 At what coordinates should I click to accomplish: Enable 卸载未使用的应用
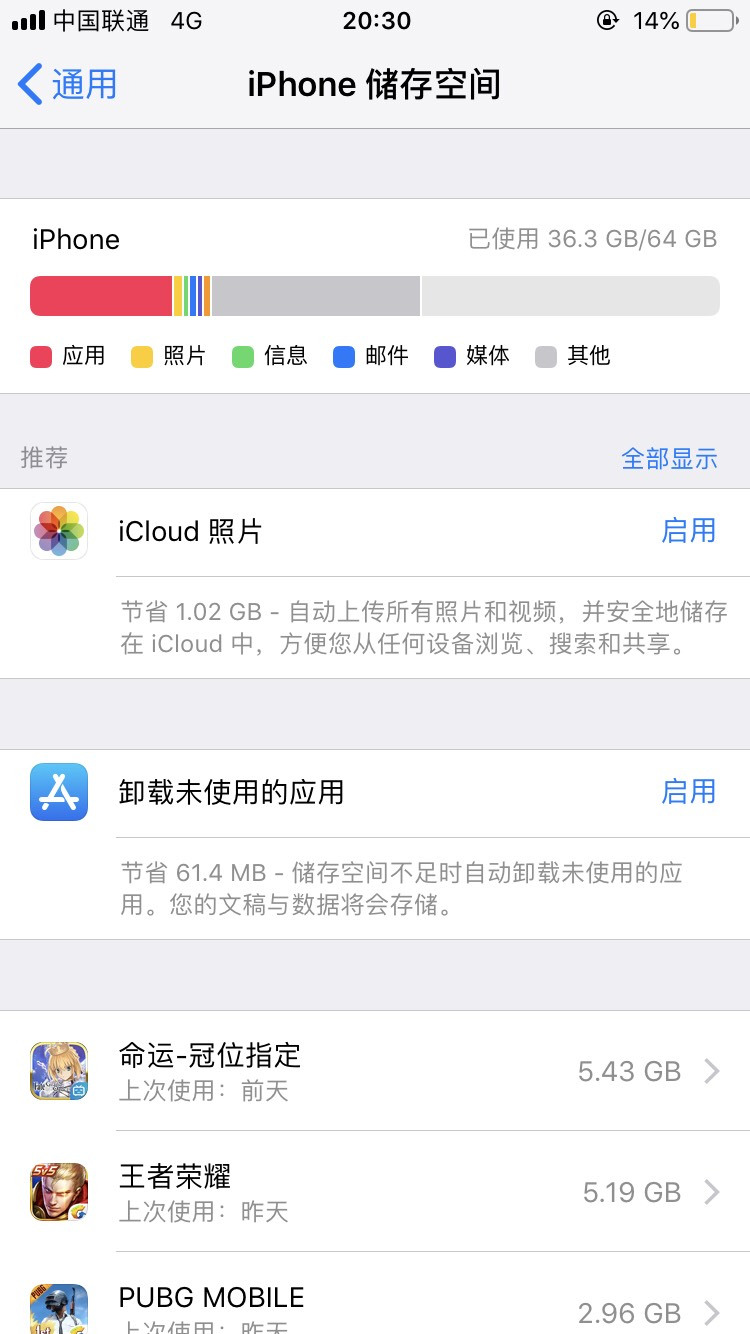[x=688, y=792]
